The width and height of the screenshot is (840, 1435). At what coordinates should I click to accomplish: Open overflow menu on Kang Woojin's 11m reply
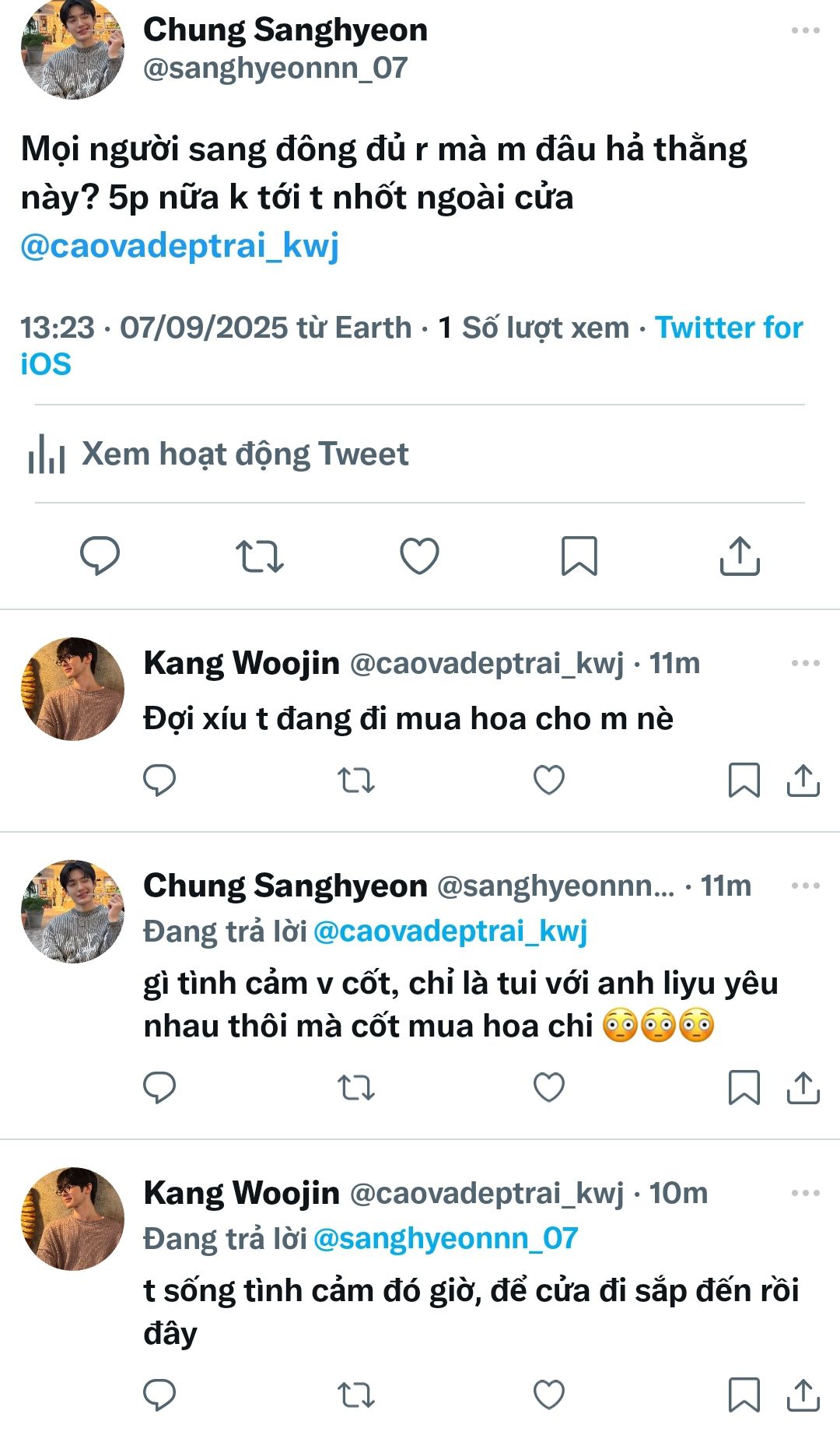tap(805, 663)
